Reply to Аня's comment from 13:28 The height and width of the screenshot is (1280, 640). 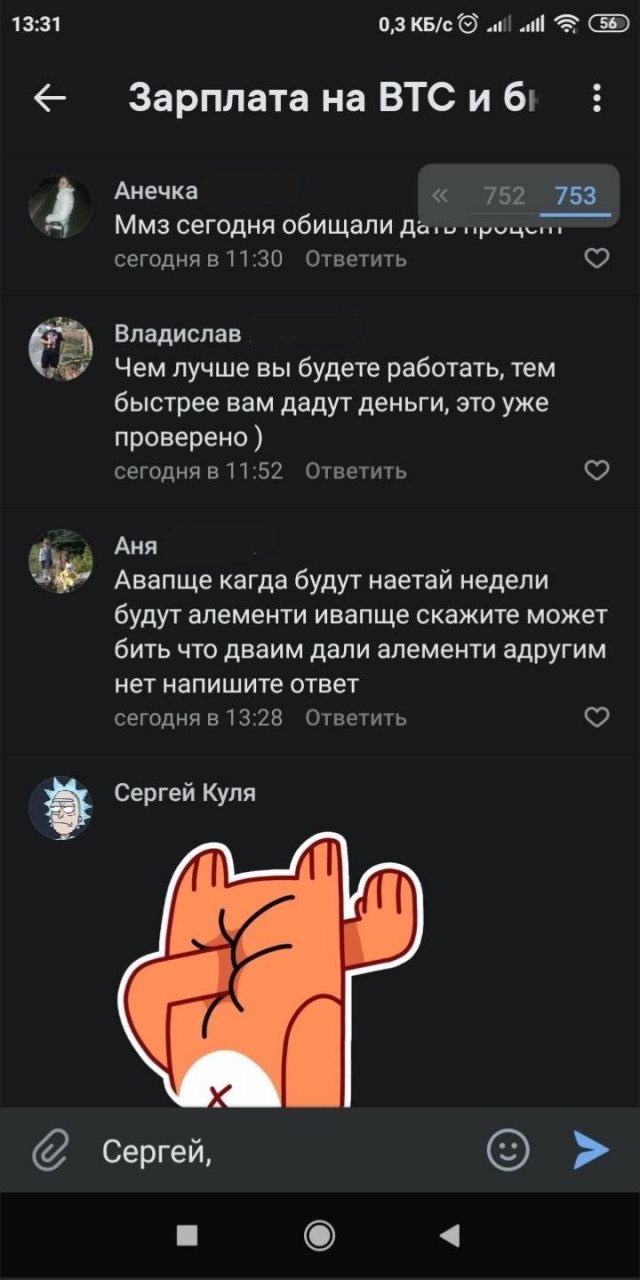[355, 717]
